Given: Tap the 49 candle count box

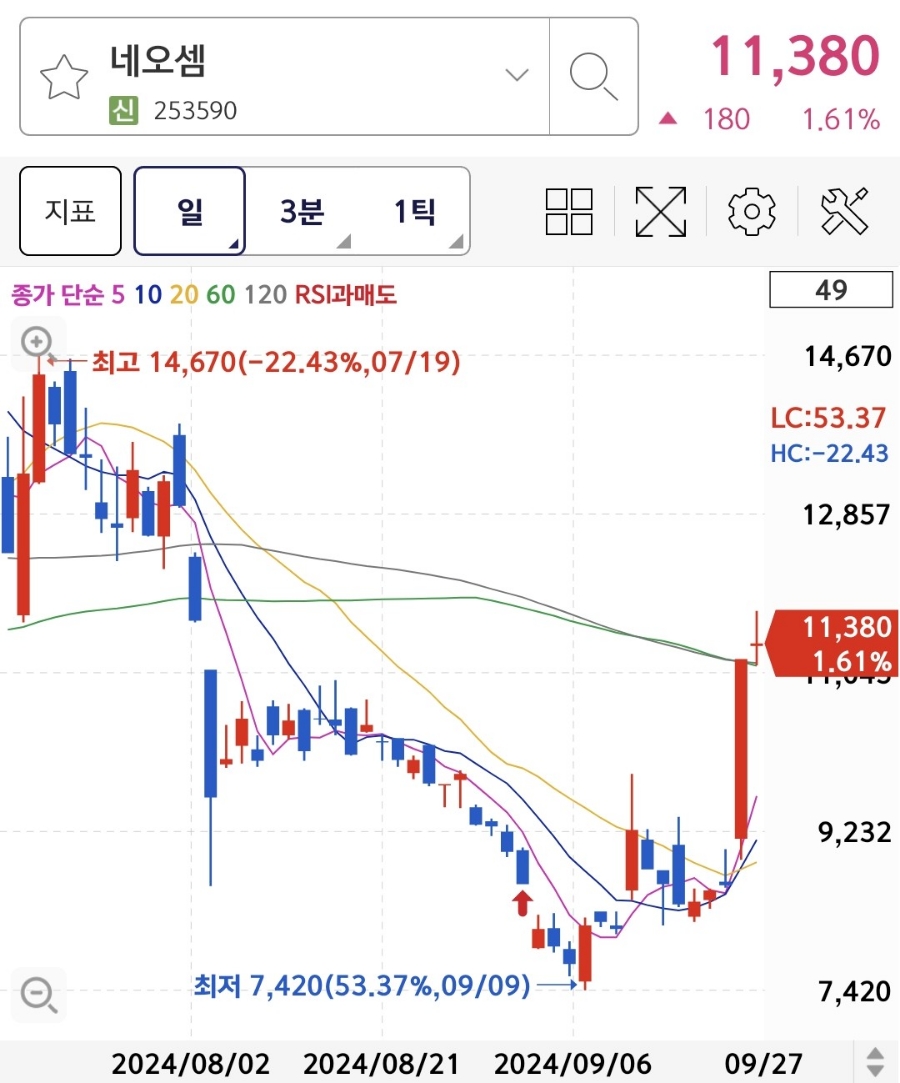Looking at the screenshot, I should pos(831,290).
